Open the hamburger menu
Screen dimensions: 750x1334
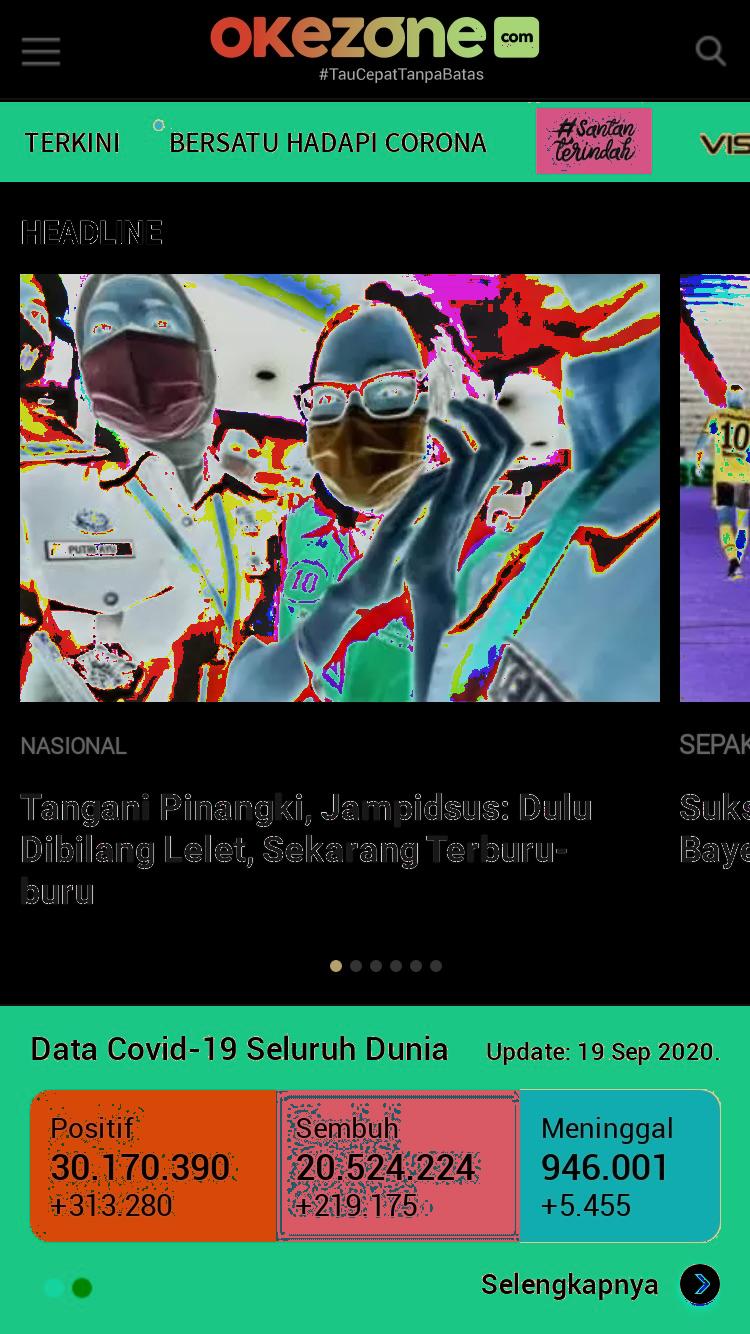41,51
